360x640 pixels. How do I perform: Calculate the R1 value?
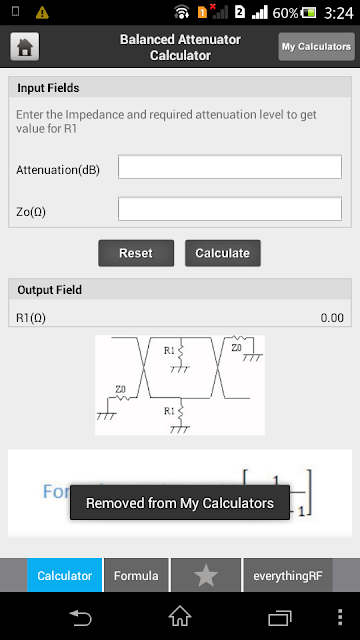point(223,253)
